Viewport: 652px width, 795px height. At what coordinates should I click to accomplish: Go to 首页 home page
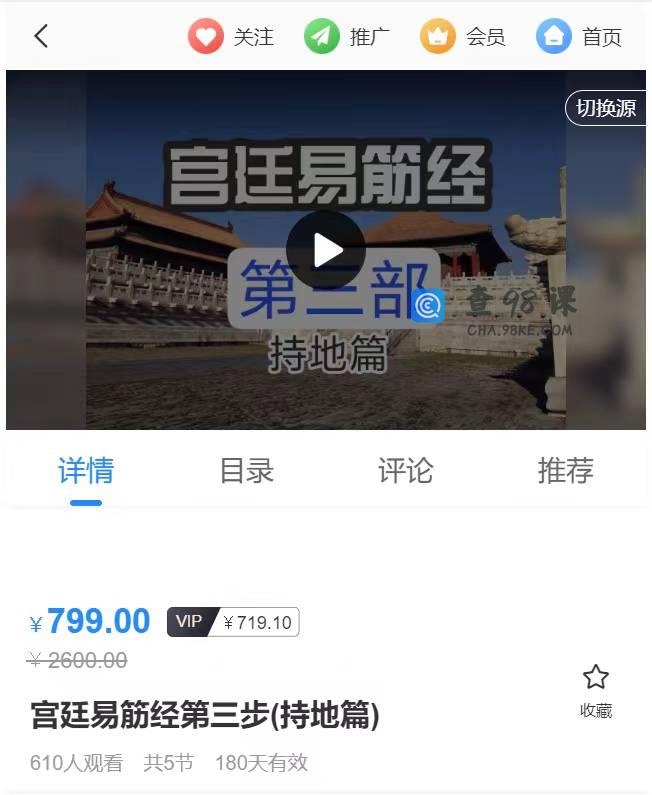click(x=579, y=37)
